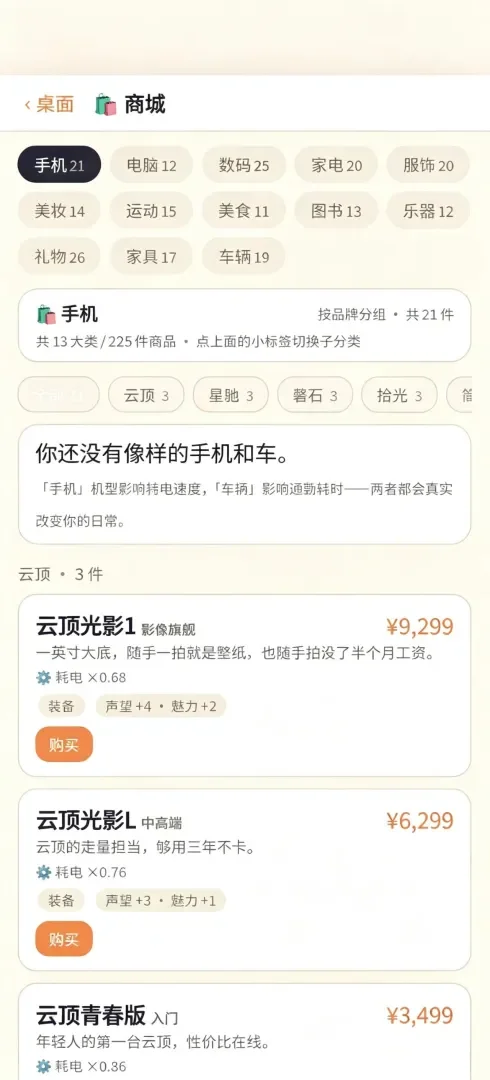This screenshot has width=490, height=1080.
Task: Buy the 云顶光影L phone
Action: pos(64,939)
